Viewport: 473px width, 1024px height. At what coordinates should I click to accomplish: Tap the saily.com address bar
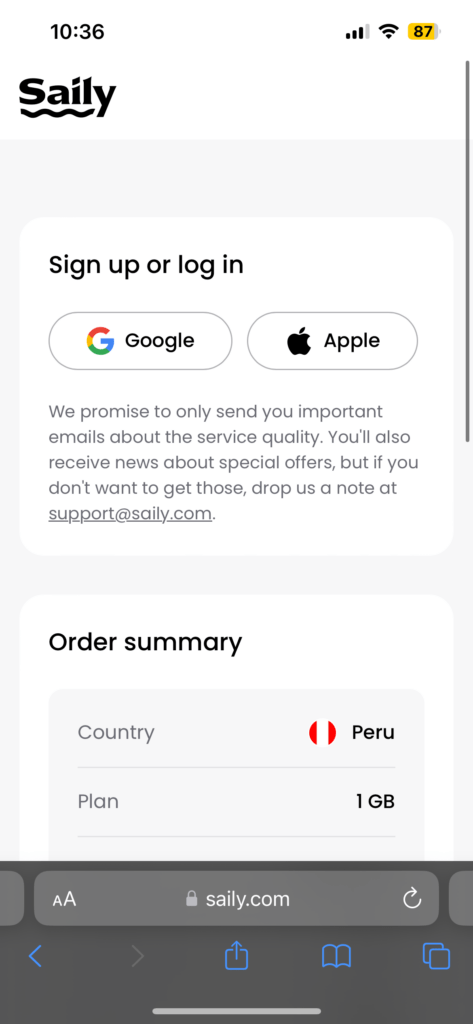236,899
